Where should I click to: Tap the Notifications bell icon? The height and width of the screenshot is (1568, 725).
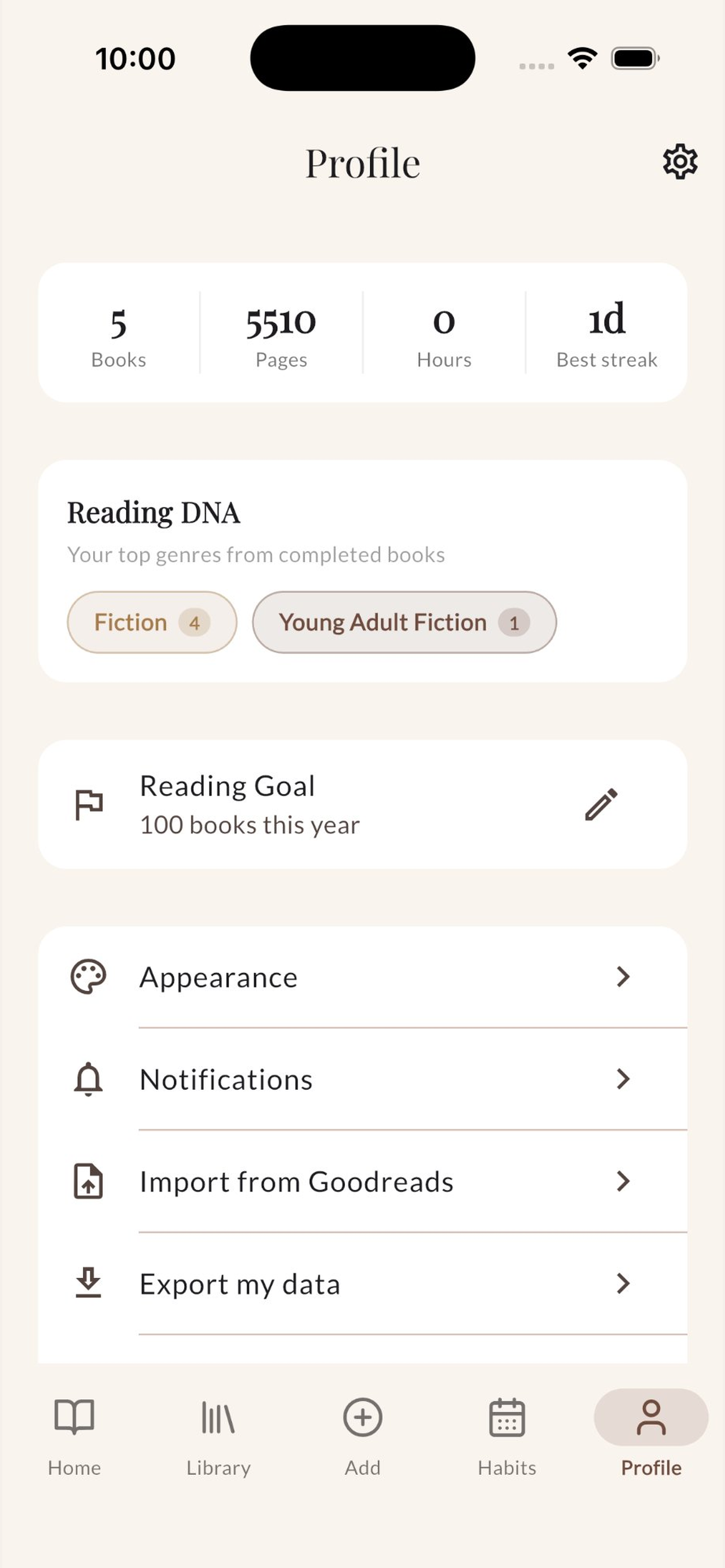point(87,1079)
